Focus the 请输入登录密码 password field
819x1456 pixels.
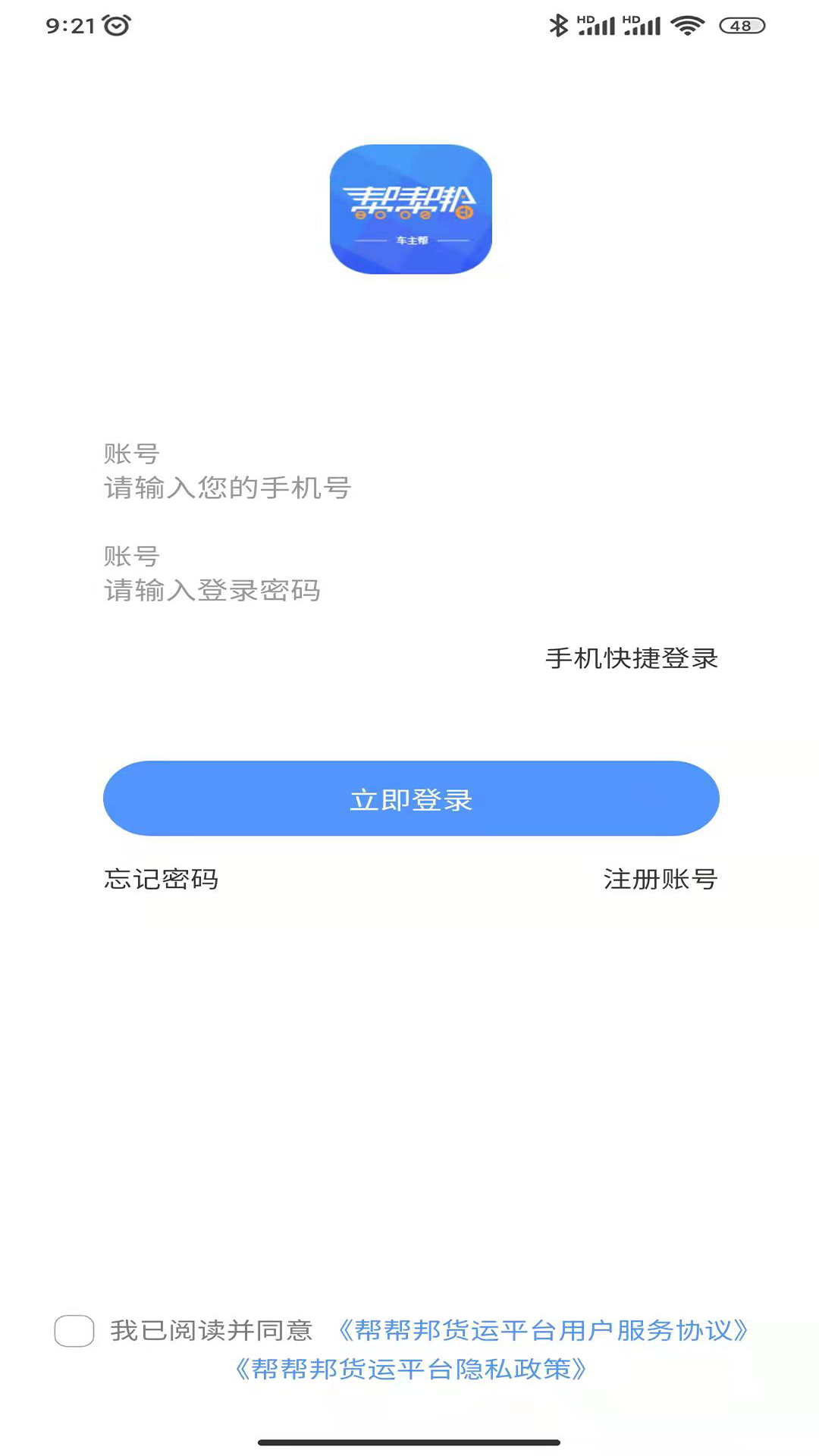409,590
